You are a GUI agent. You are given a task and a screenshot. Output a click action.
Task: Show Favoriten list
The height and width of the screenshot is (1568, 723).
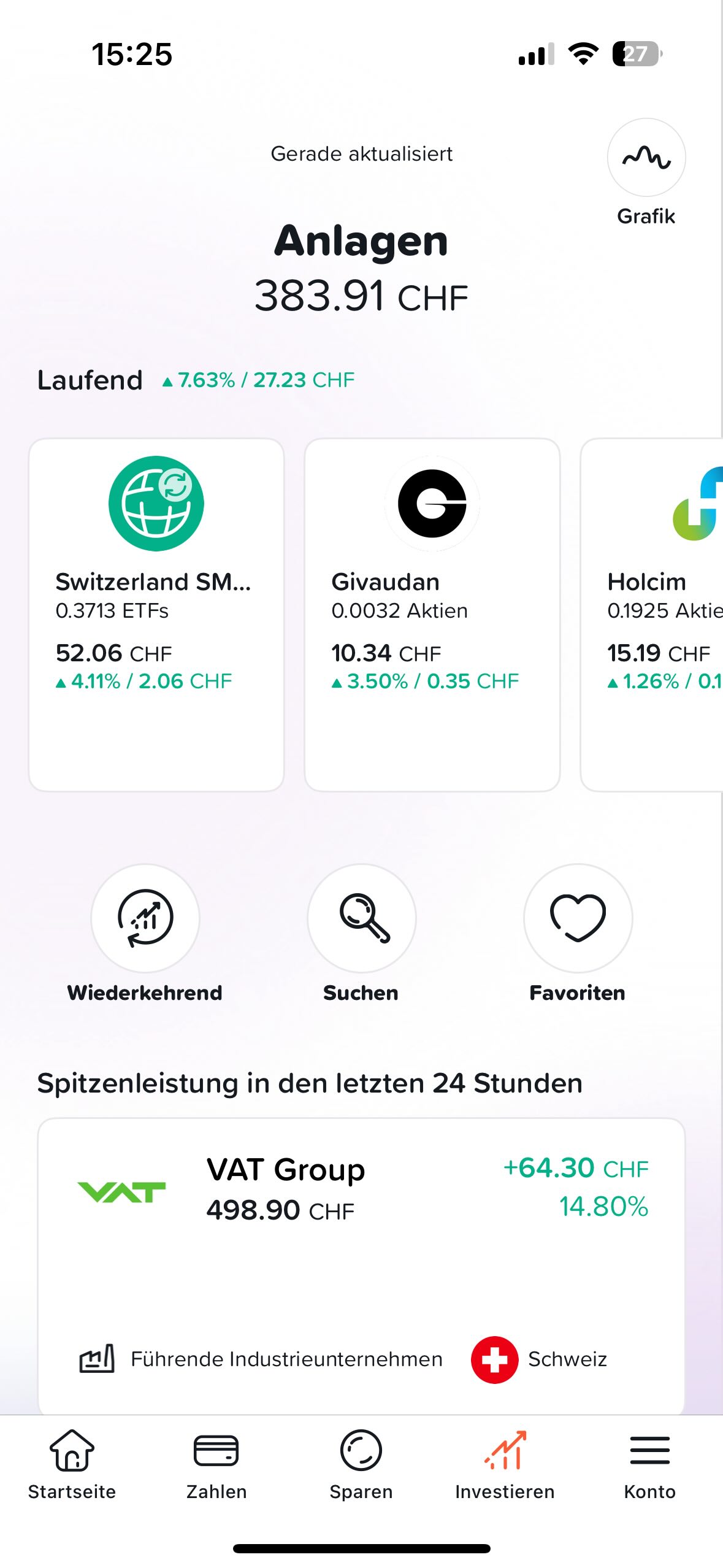pyautogui.click(x=578, y=918)
